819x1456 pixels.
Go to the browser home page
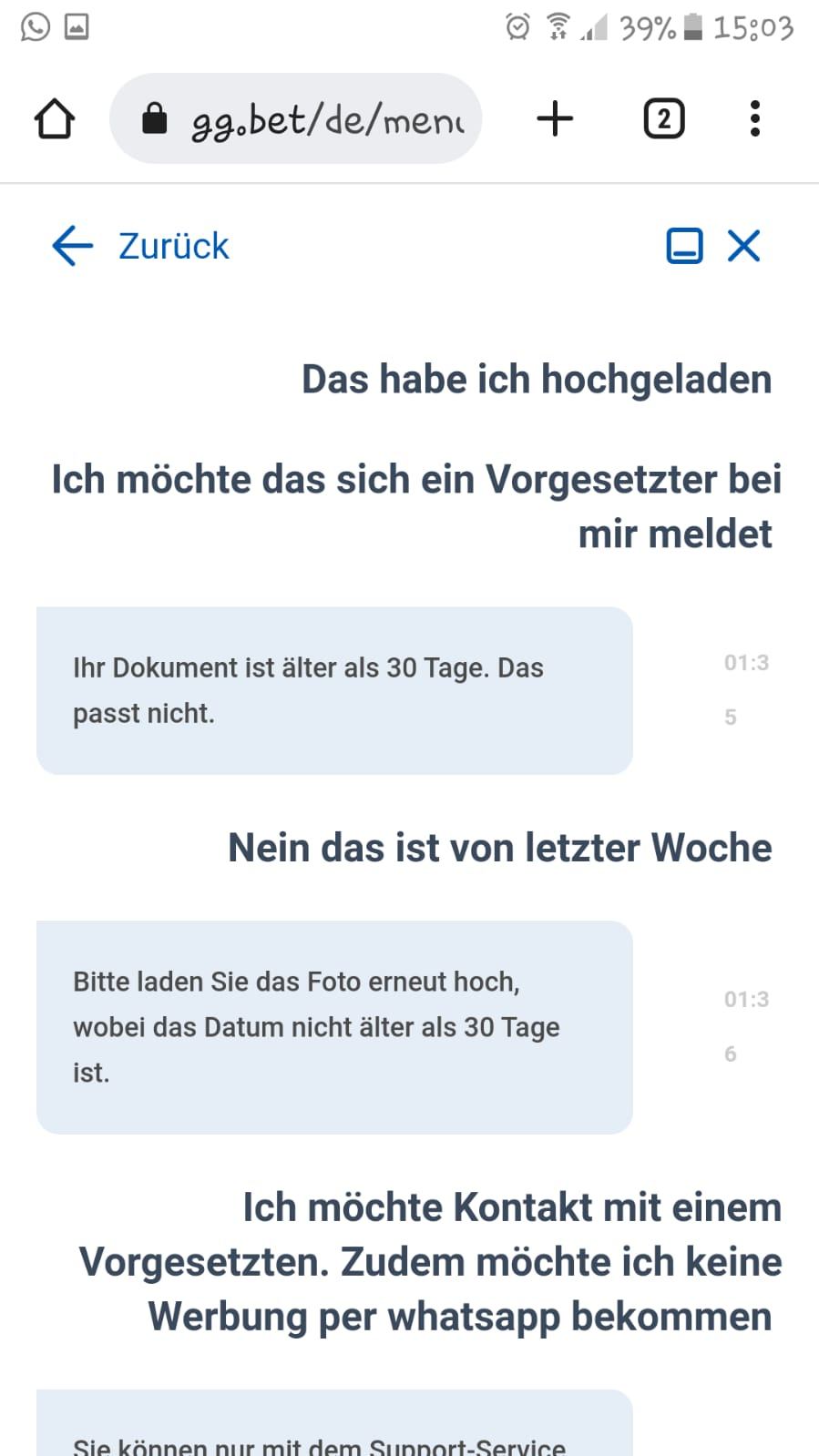coord(54,119)
